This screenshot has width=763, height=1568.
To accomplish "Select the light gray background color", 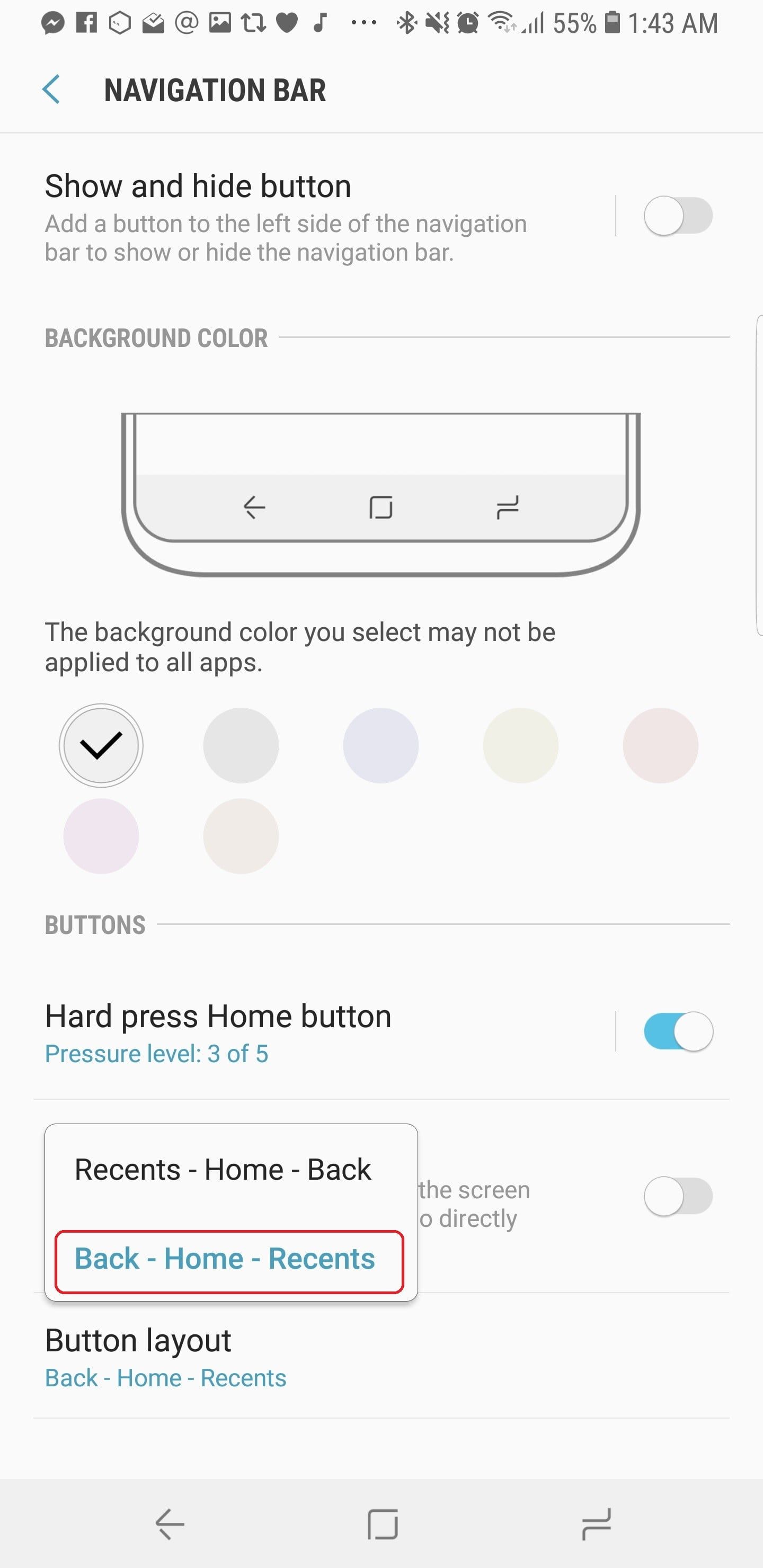I will [x=241, y=745].
